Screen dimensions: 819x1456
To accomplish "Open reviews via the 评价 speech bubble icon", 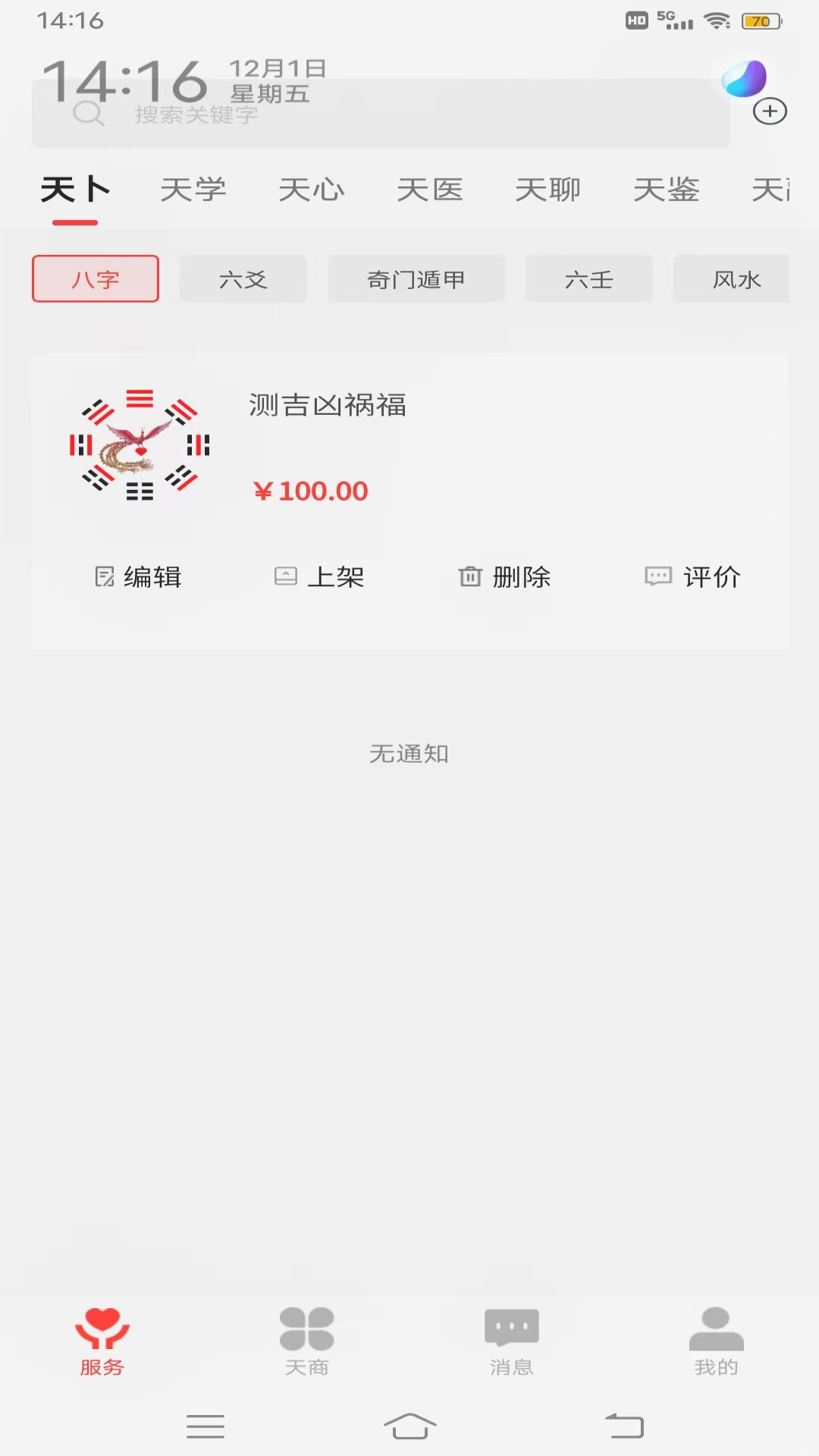I will (x=658, y=576).
